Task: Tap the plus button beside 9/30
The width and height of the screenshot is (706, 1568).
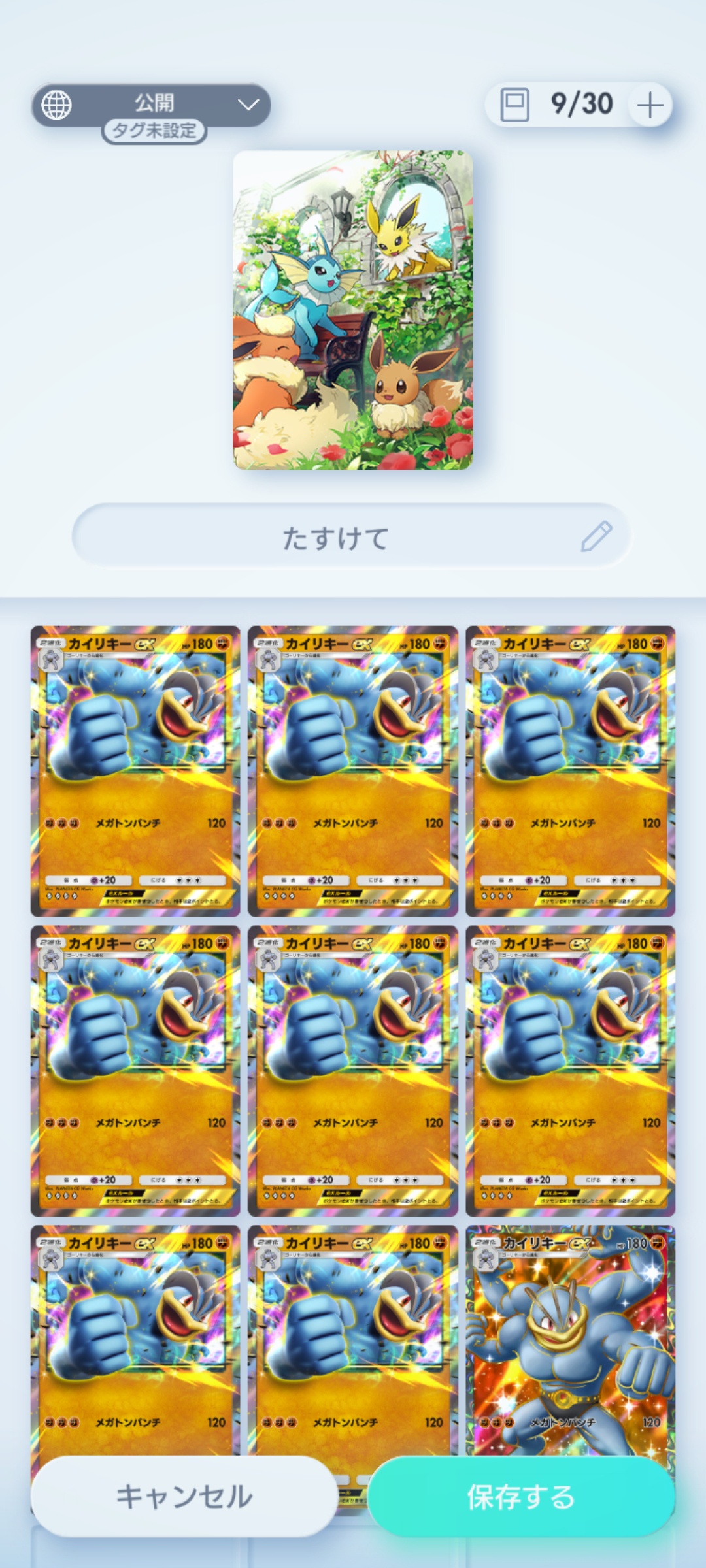Action: pos(650,105)
